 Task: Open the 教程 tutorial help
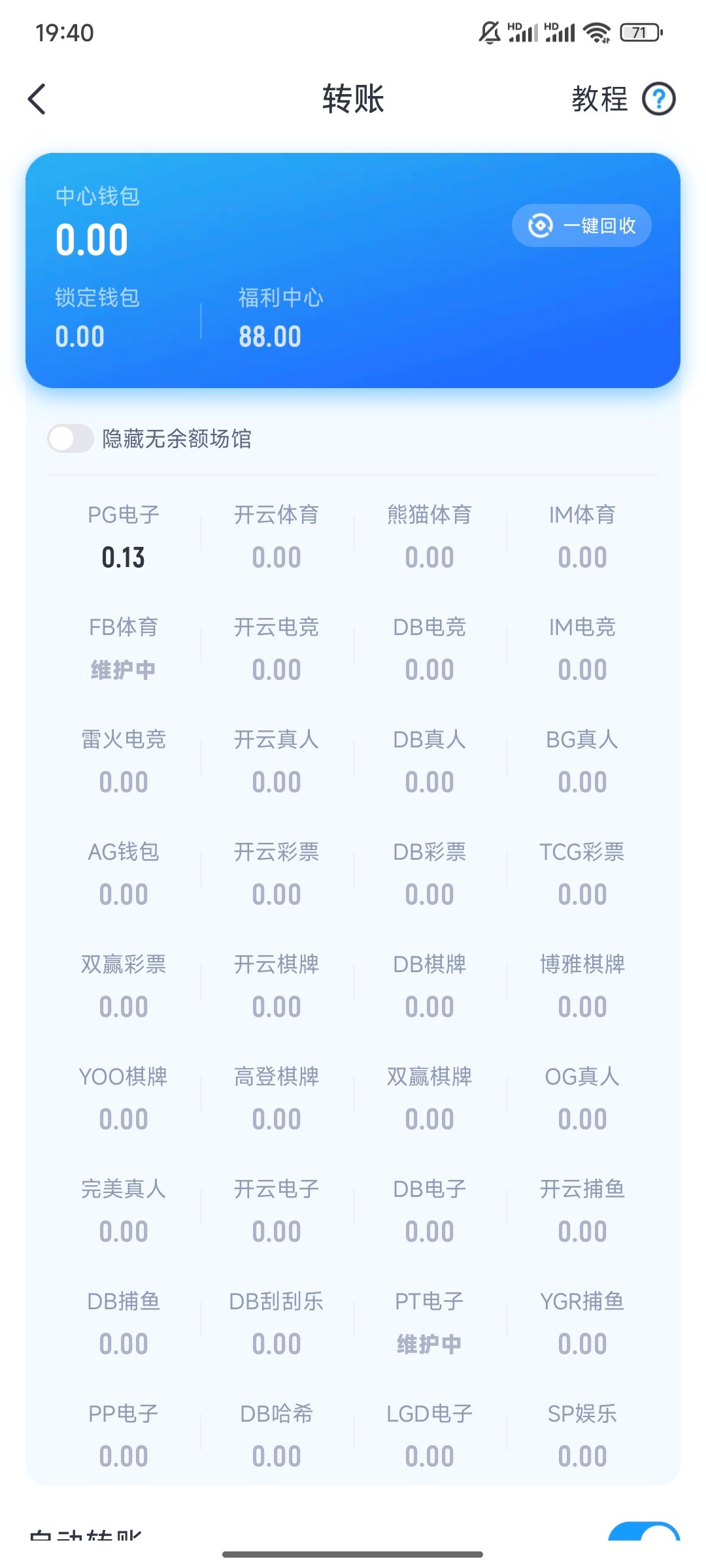(x=623, y=99)
